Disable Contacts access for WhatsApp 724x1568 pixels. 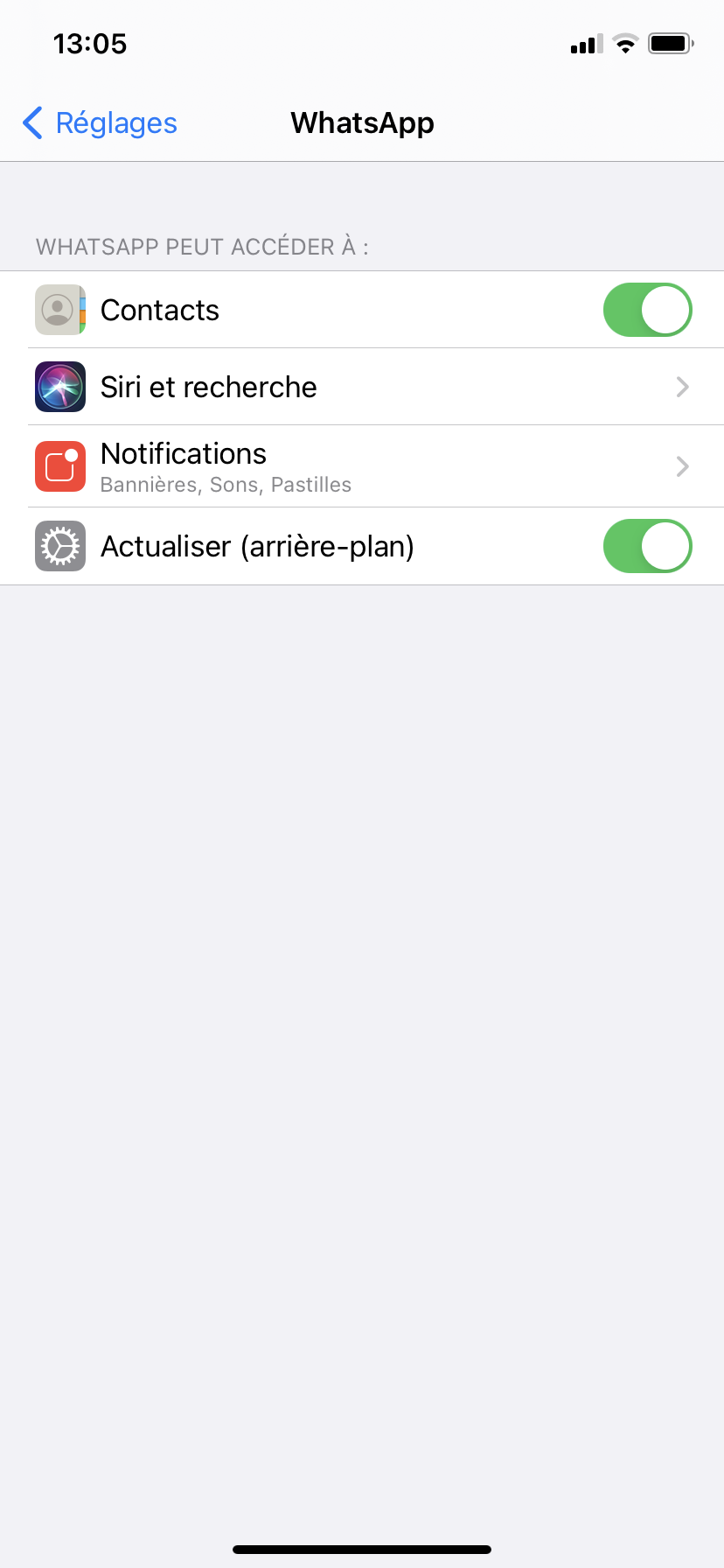[647, 311]
